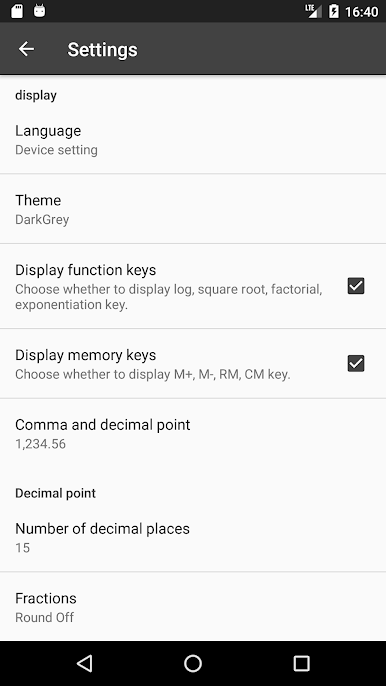Tap the system home button
Viewport: 386px width, 686px height.
tap(193, 663)
